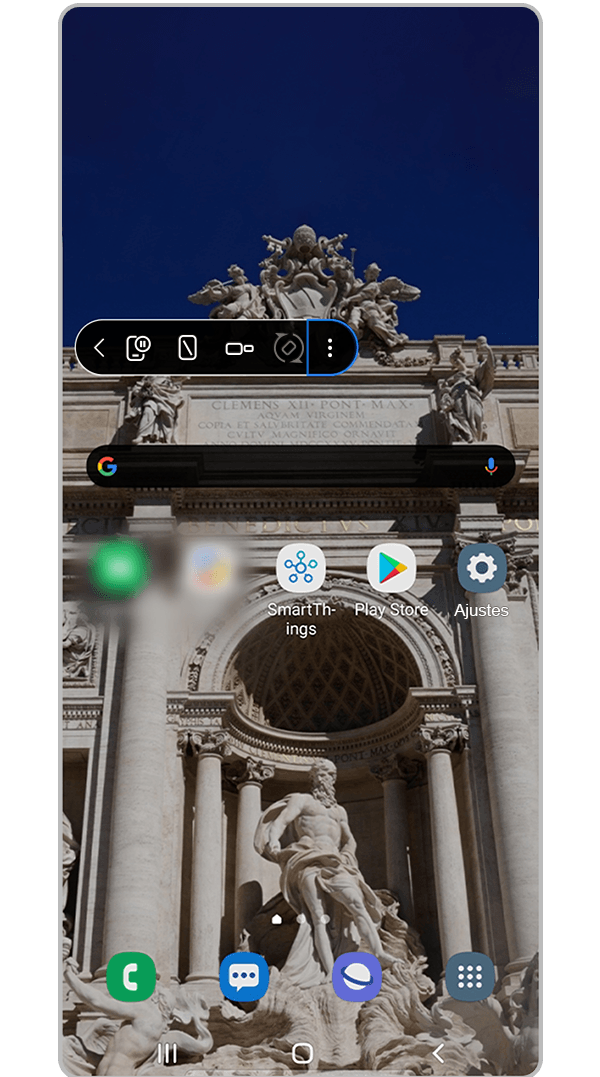600x1077 pixels.
Task: Launch the Play Store
Action: click(391, 570)
